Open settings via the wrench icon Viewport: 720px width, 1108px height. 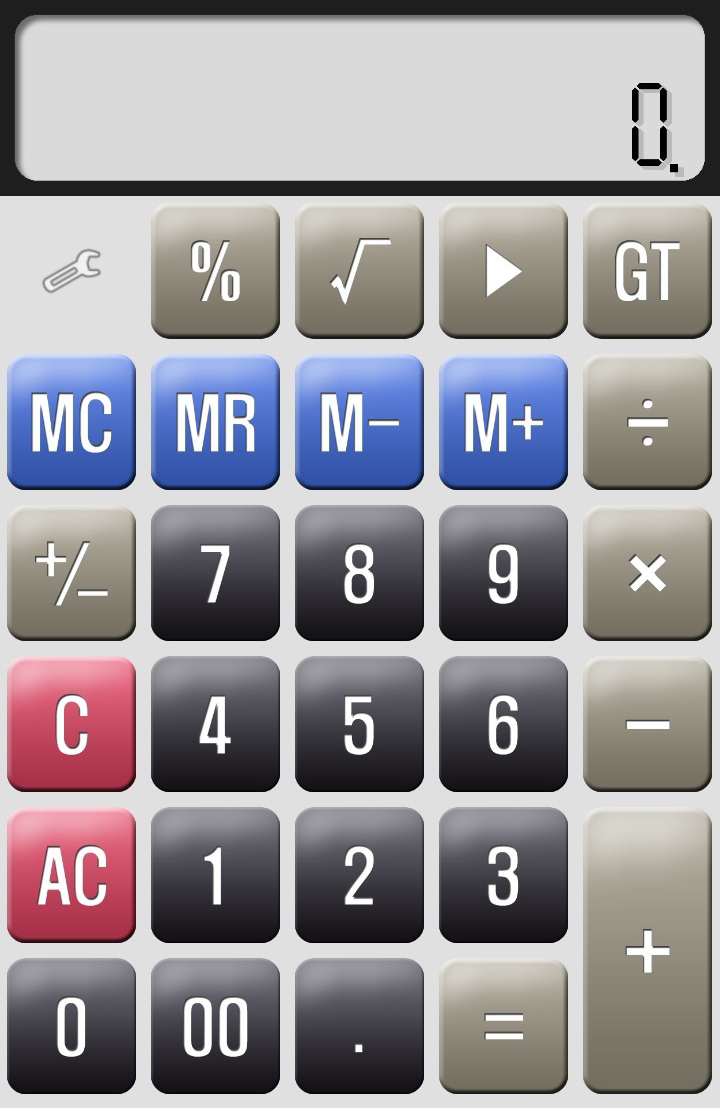pos(71,271)
